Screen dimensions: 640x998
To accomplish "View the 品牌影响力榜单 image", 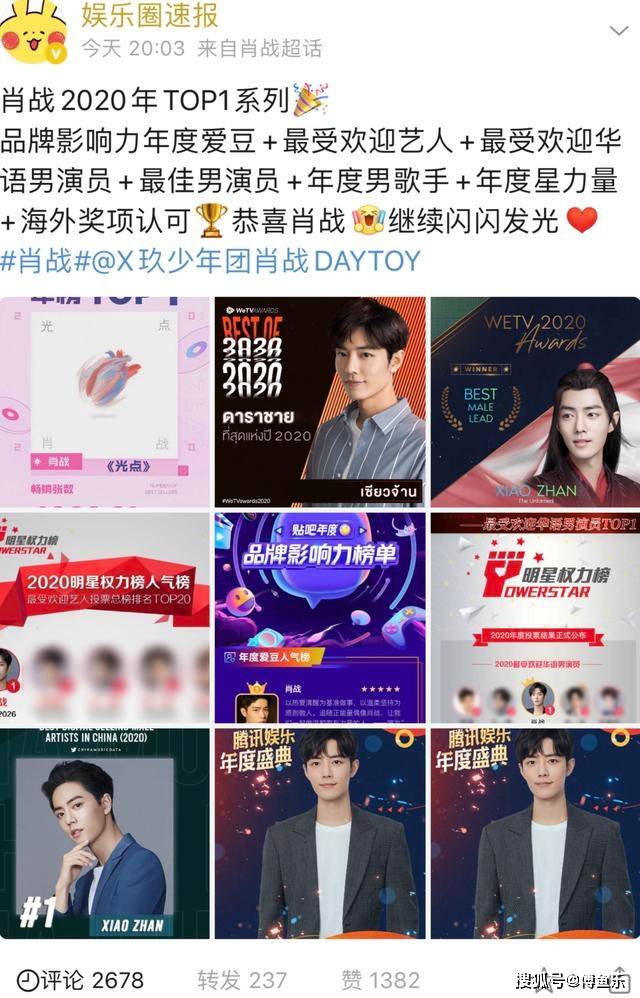I will pos(320,617).
